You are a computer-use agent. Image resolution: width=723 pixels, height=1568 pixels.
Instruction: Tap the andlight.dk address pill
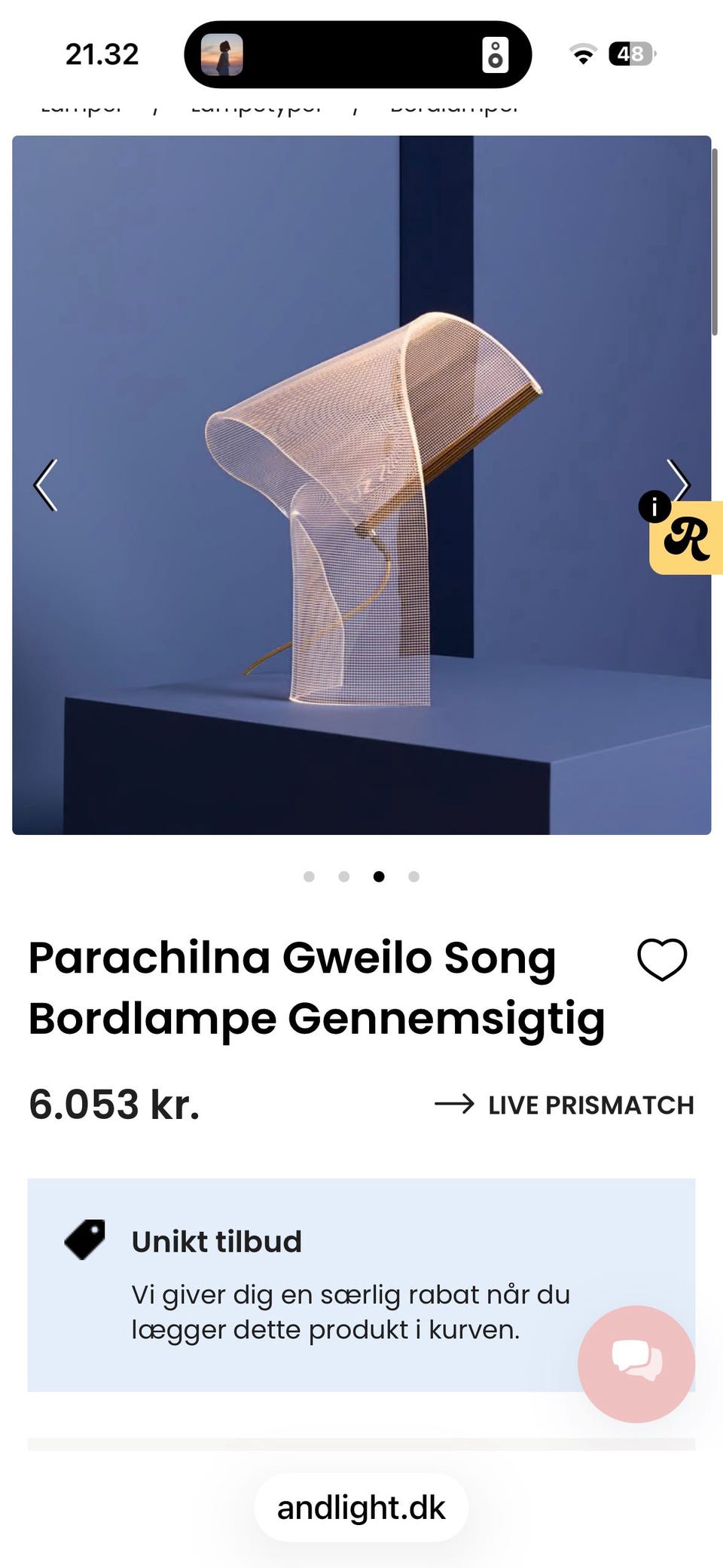tap(361, 1508)
